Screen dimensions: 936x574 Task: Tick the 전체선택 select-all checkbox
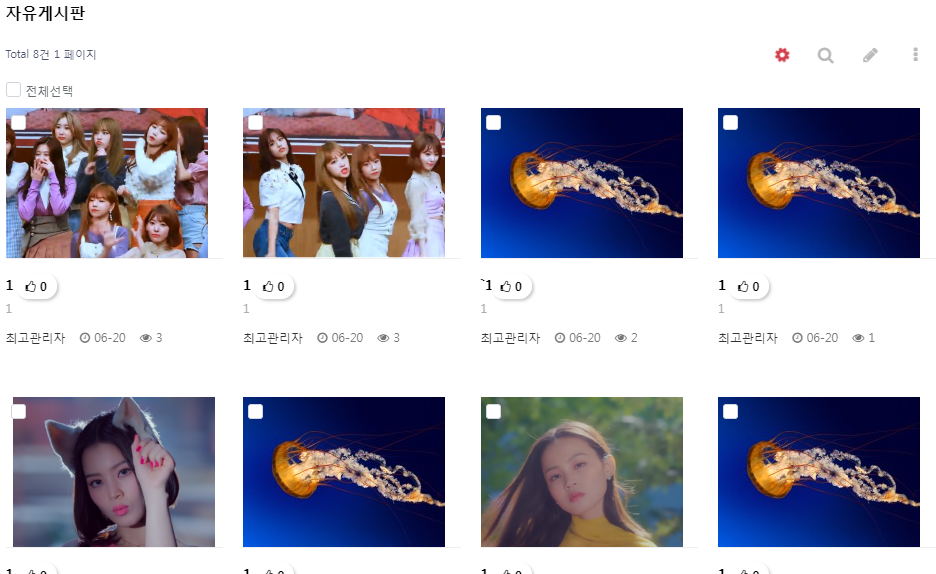point(14,90)
